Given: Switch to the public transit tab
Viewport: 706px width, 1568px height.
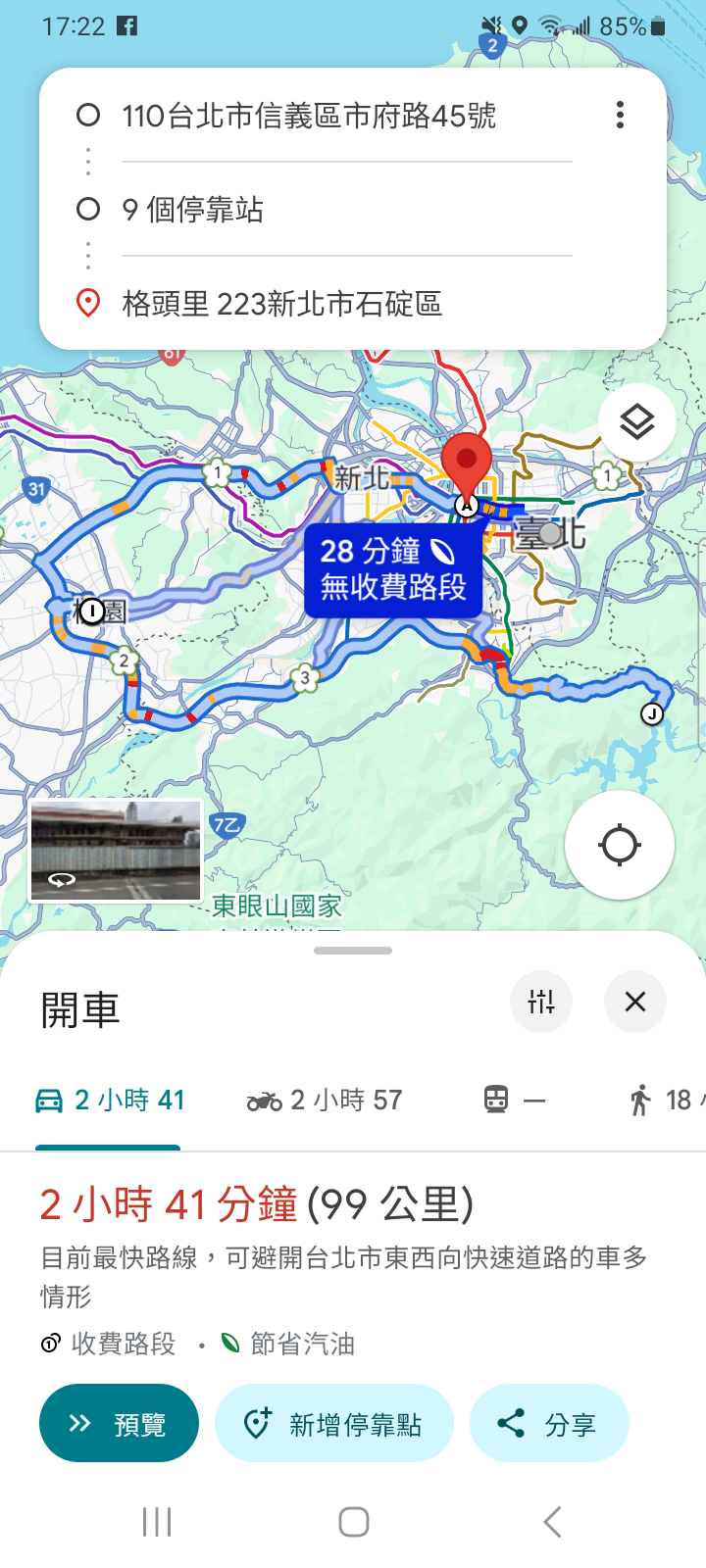Looking at the screenshot, I should click(x=514, y=1101).
